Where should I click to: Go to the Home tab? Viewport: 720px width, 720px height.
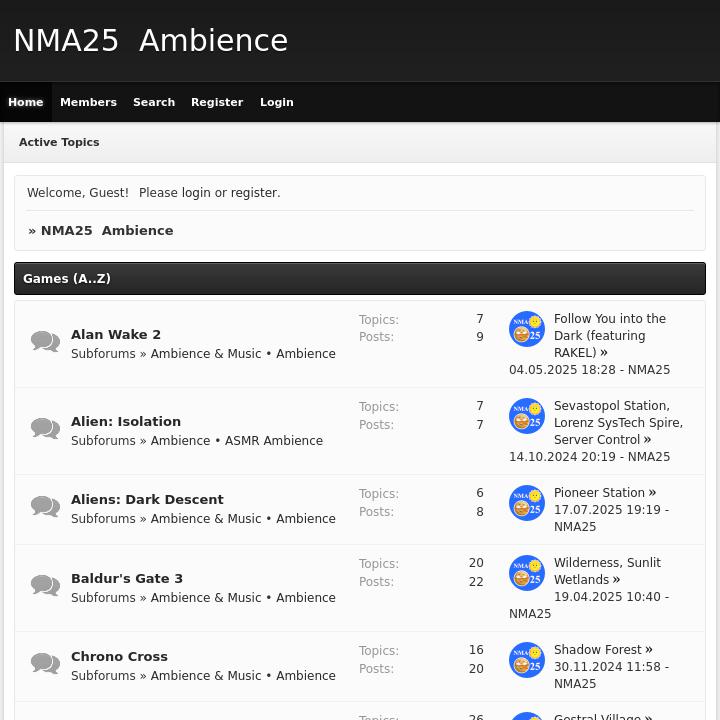coord(26,102)
